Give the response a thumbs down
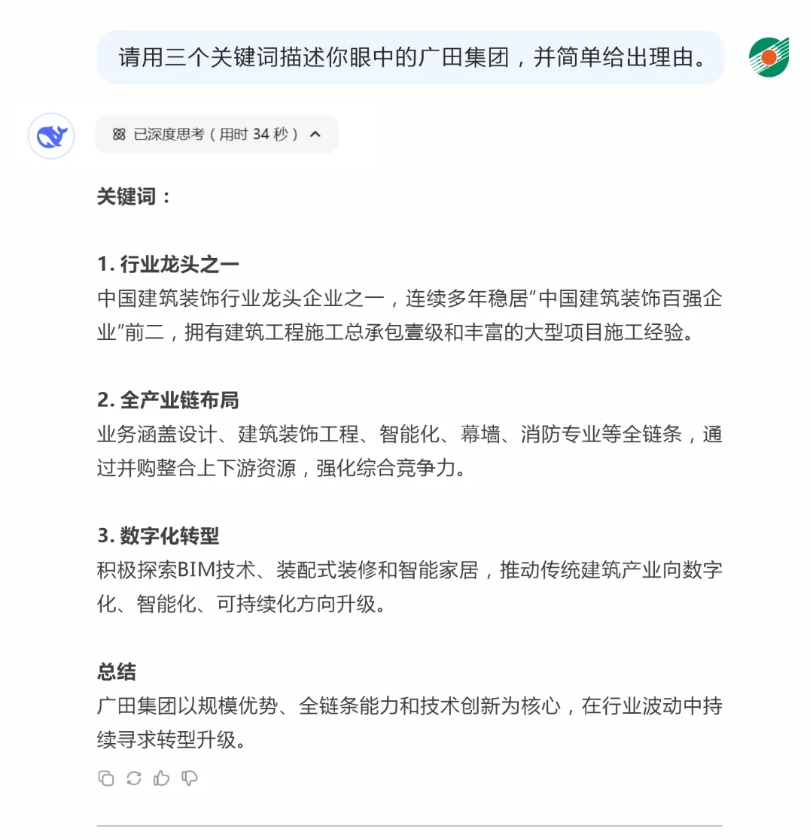Image resolution: width=811 pixels, height=840 pixels. click(x=190, y=778)
